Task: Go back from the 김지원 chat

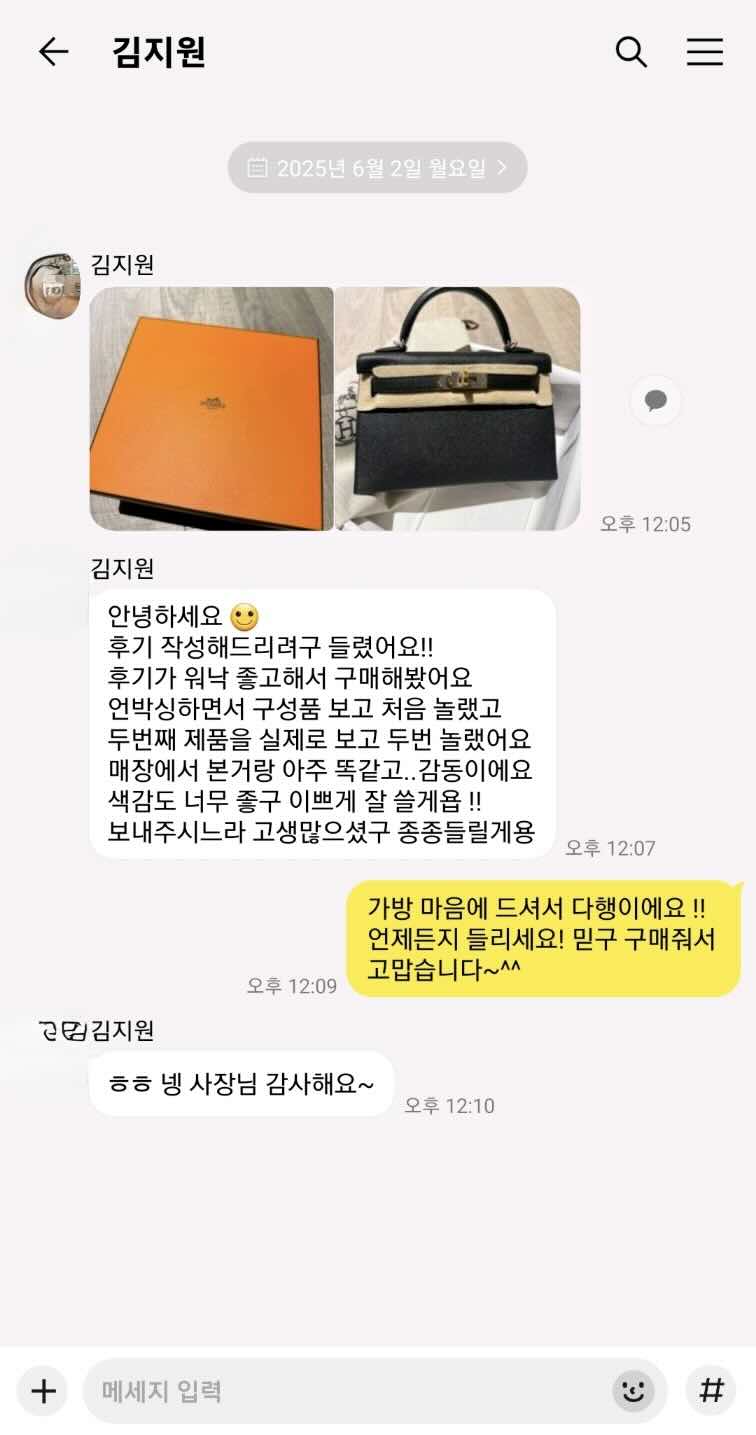Action: tap(53, 52)
